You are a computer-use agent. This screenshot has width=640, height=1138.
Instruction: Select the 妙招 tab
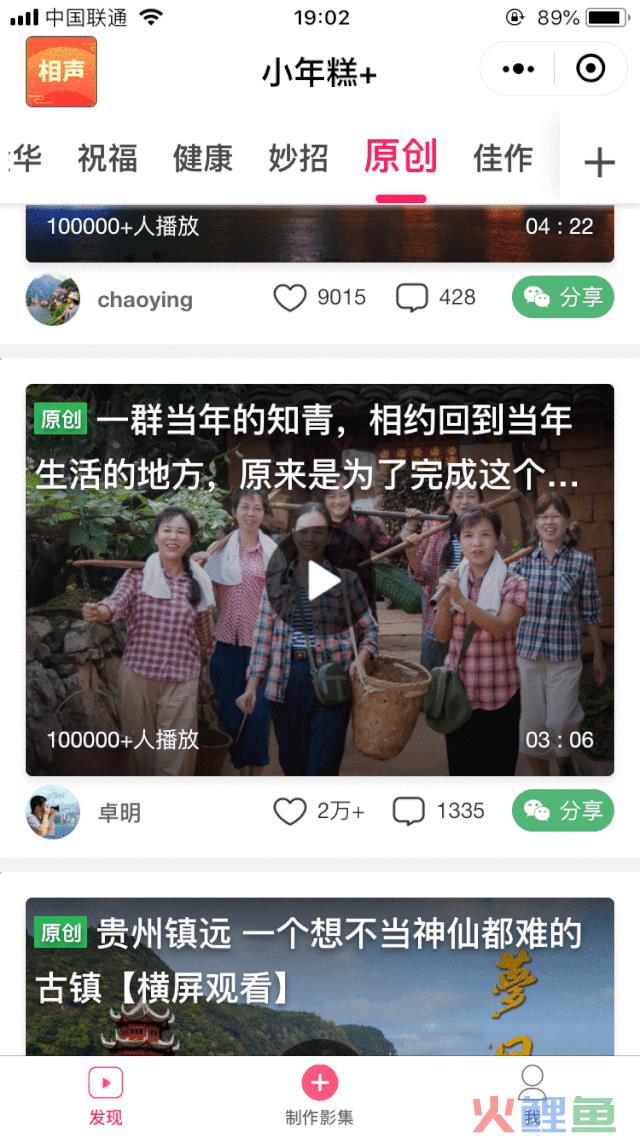pos(298,158)
